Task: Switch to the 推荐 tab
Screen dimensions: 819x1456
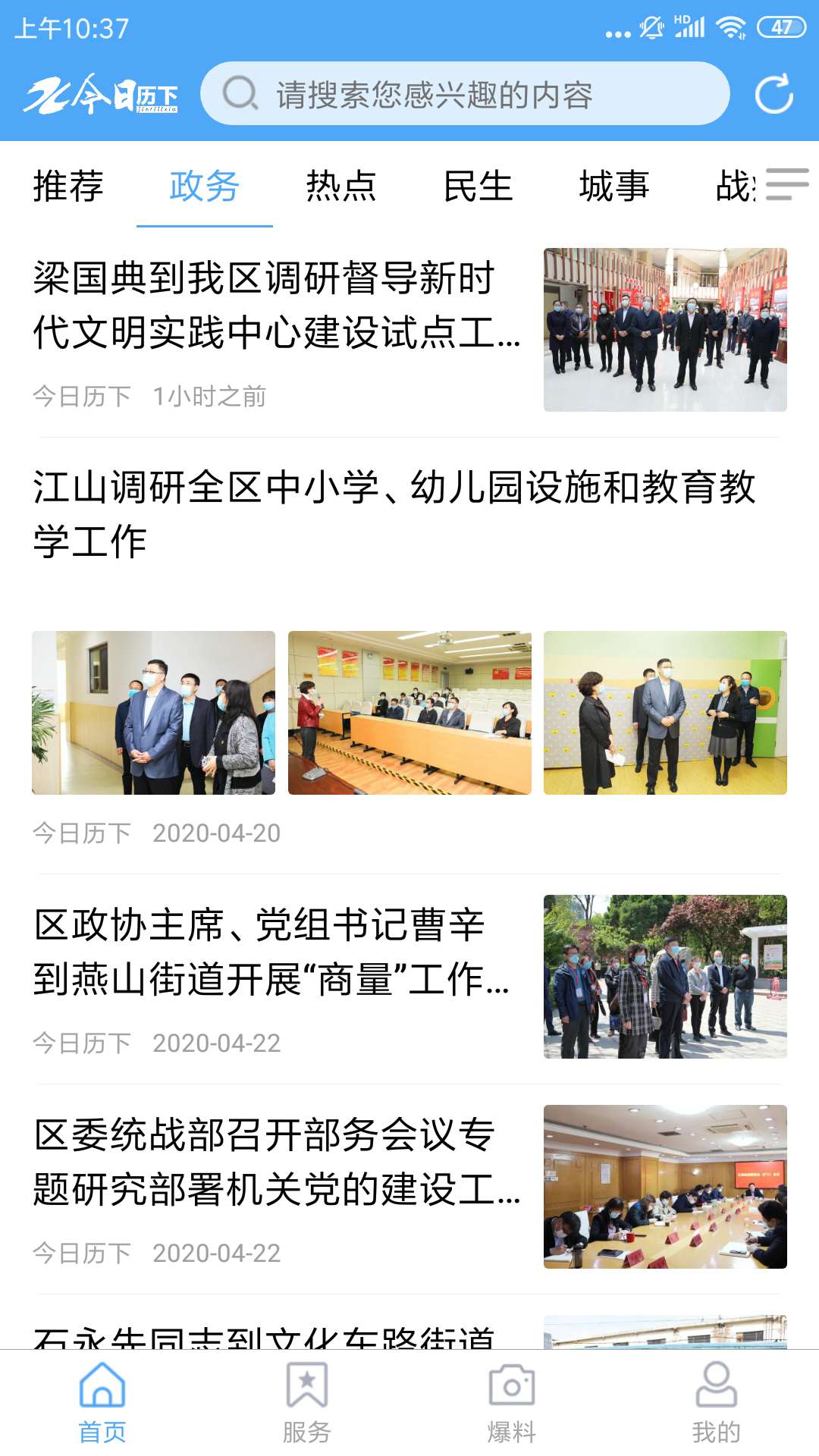Action: (x=68, y=187)
